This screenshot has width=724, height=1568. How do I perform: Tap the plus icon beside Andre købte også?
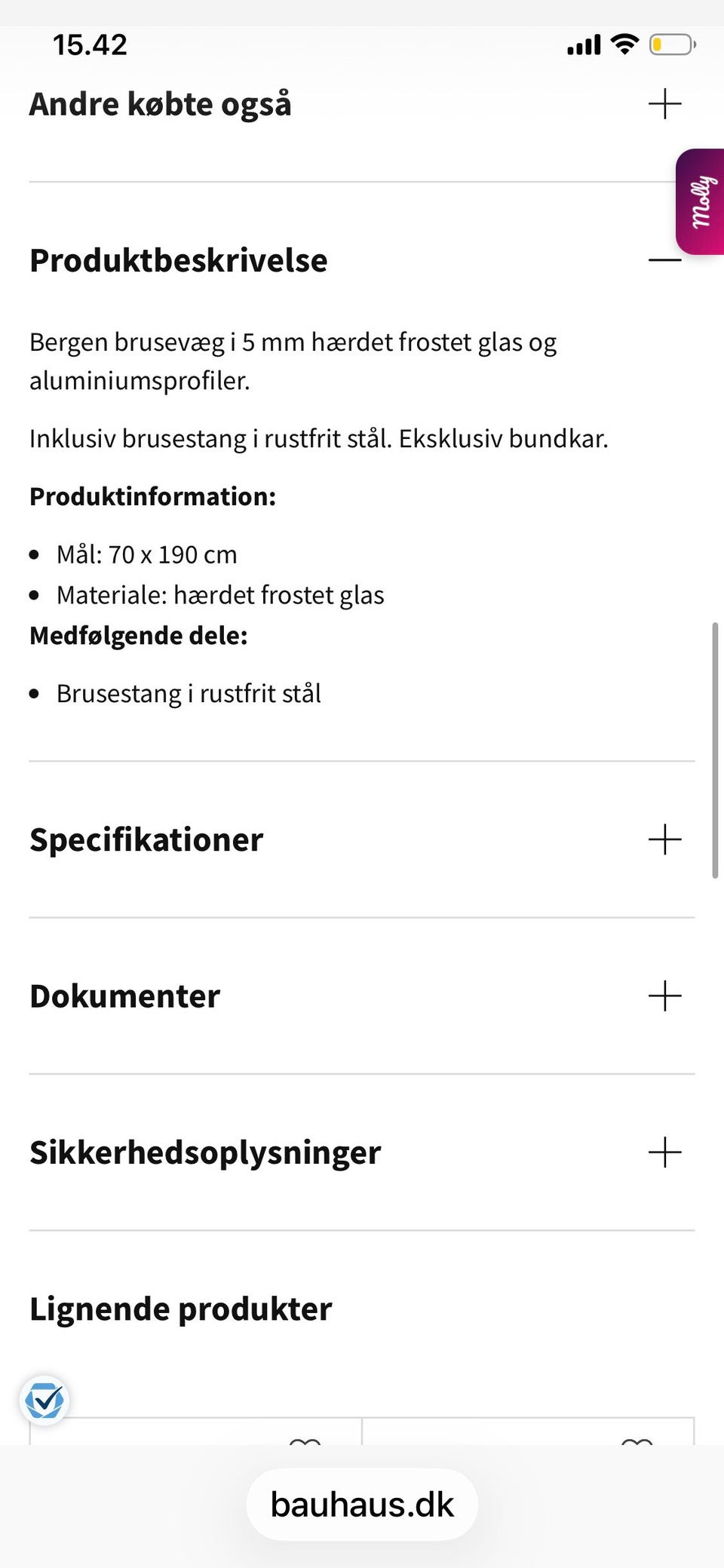tap(664, 104)
